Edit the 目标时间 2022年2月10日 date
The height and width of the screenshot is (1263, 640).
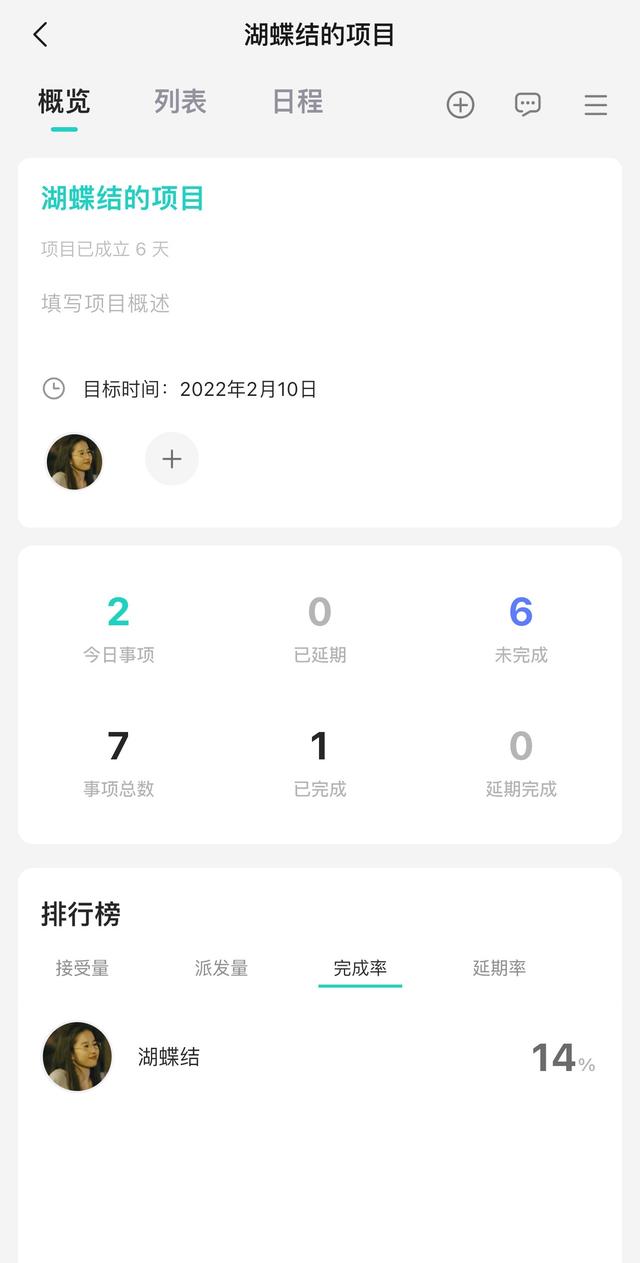(199, 389)
